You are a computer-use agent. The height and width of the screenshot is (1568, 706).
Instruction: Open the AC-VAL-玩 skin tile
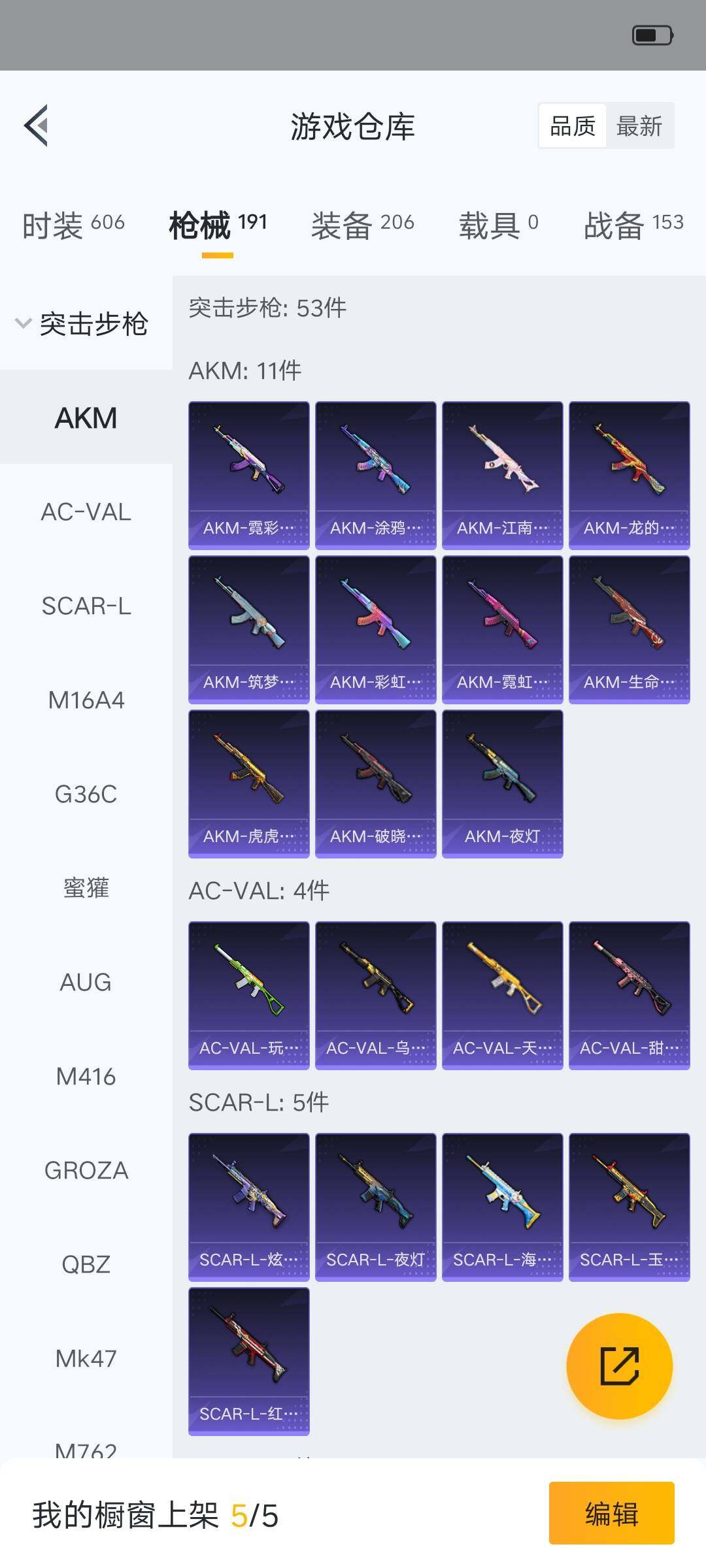(x=248, y=995)
